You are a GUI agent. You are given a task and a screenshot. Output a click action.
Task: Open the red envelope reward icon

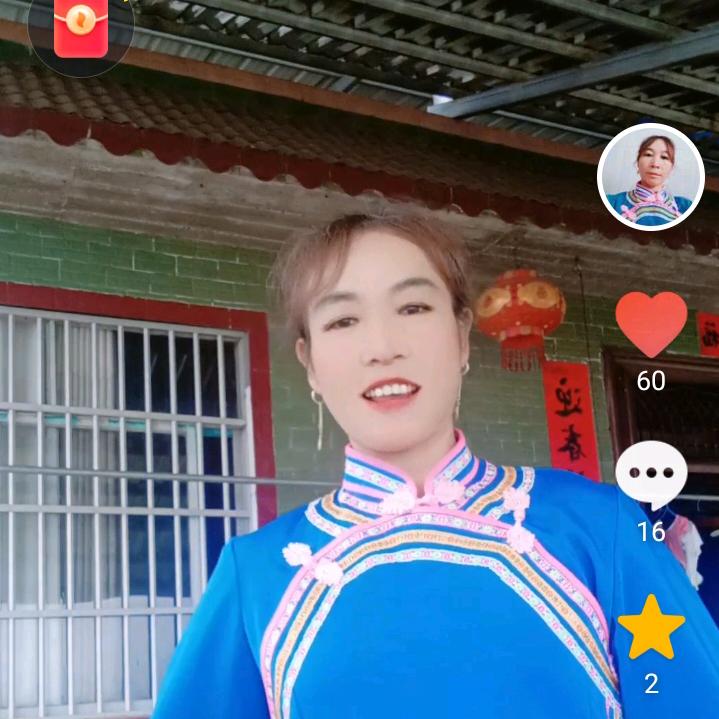(x=81, y=28)
